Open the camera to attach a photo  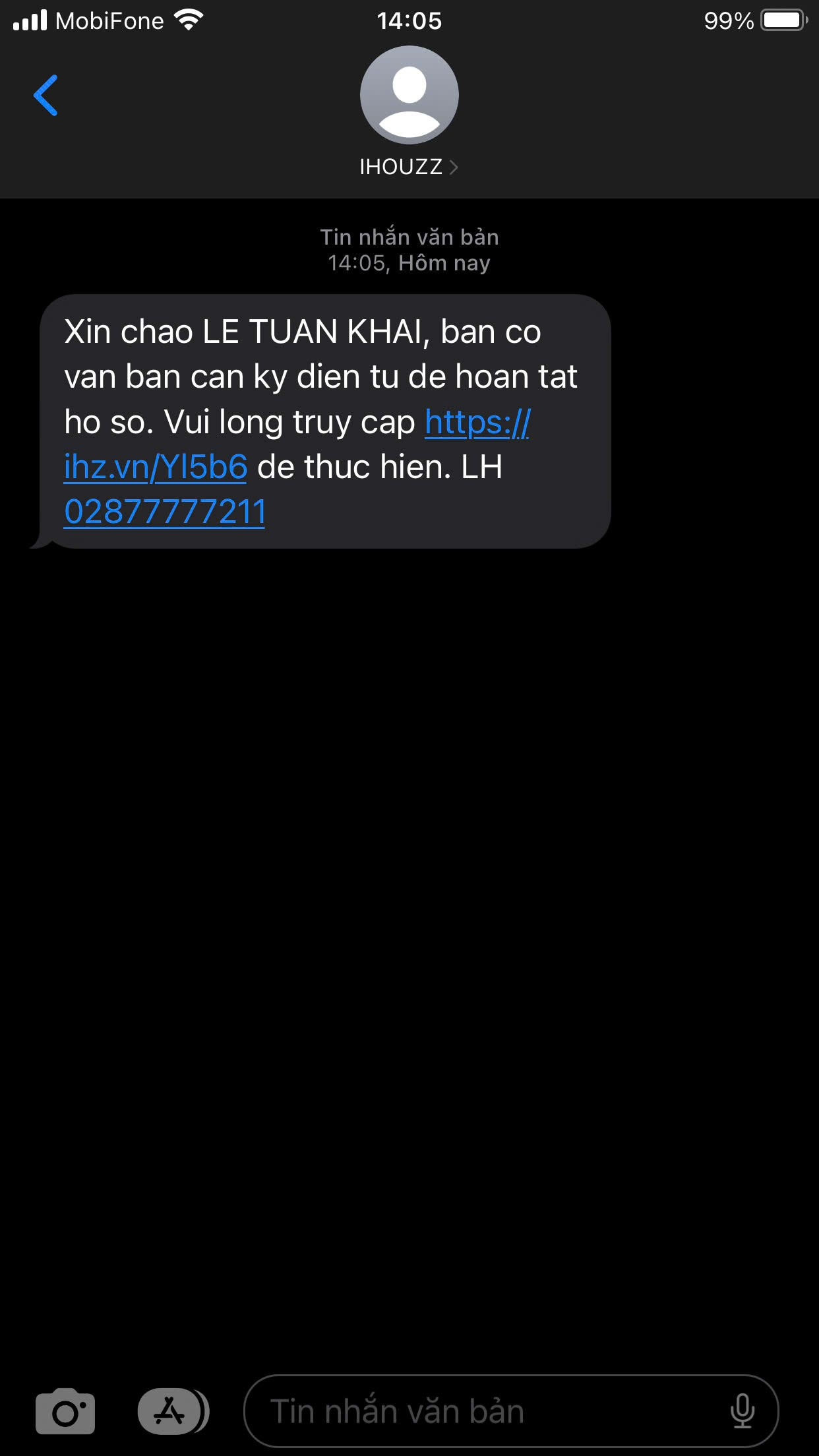click(x=65, y=1412)
